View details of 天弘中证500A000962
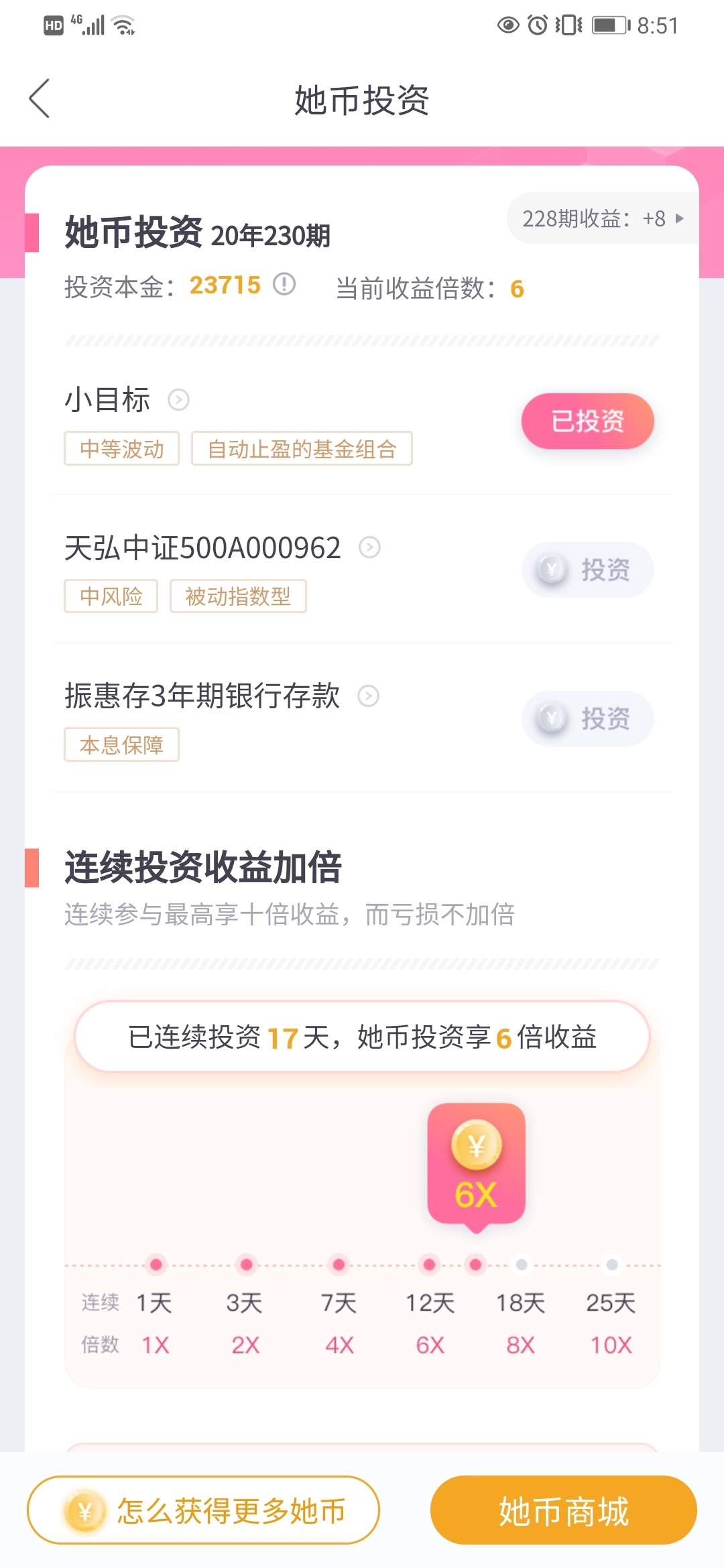This screenshot has height=1568, width=724. coord(370,547)
